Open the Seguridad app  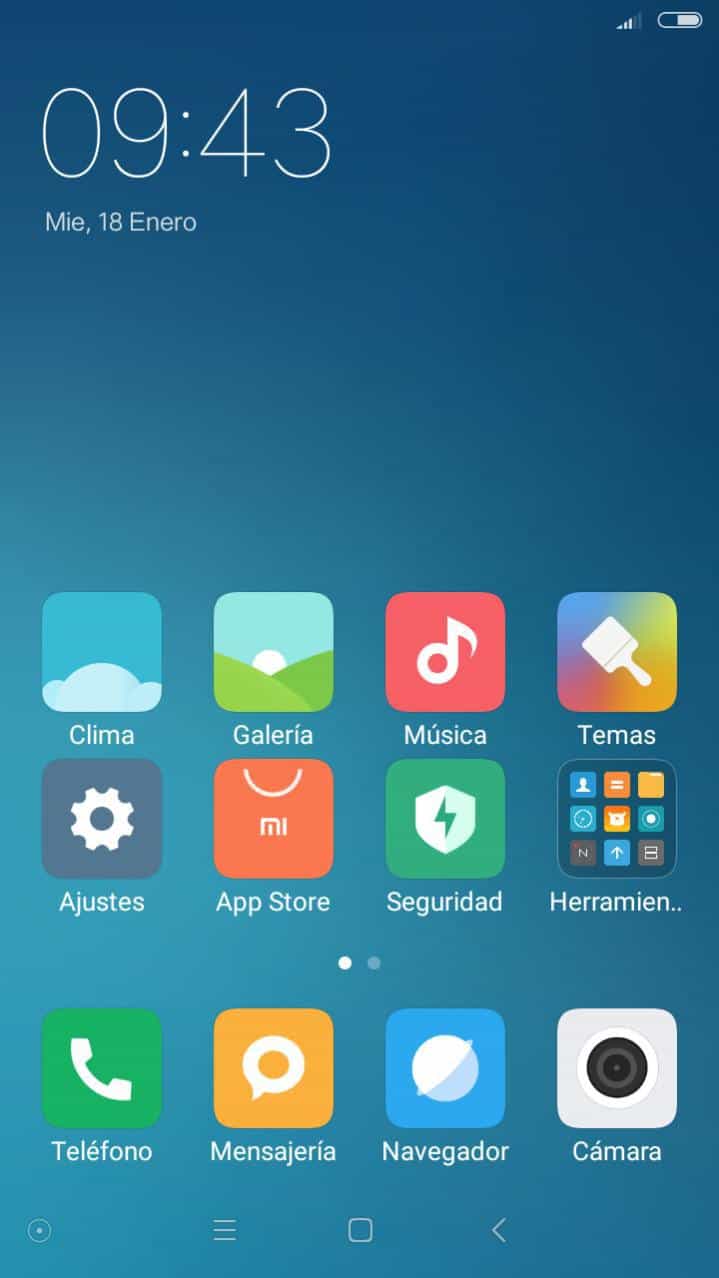tap(445, 818)
